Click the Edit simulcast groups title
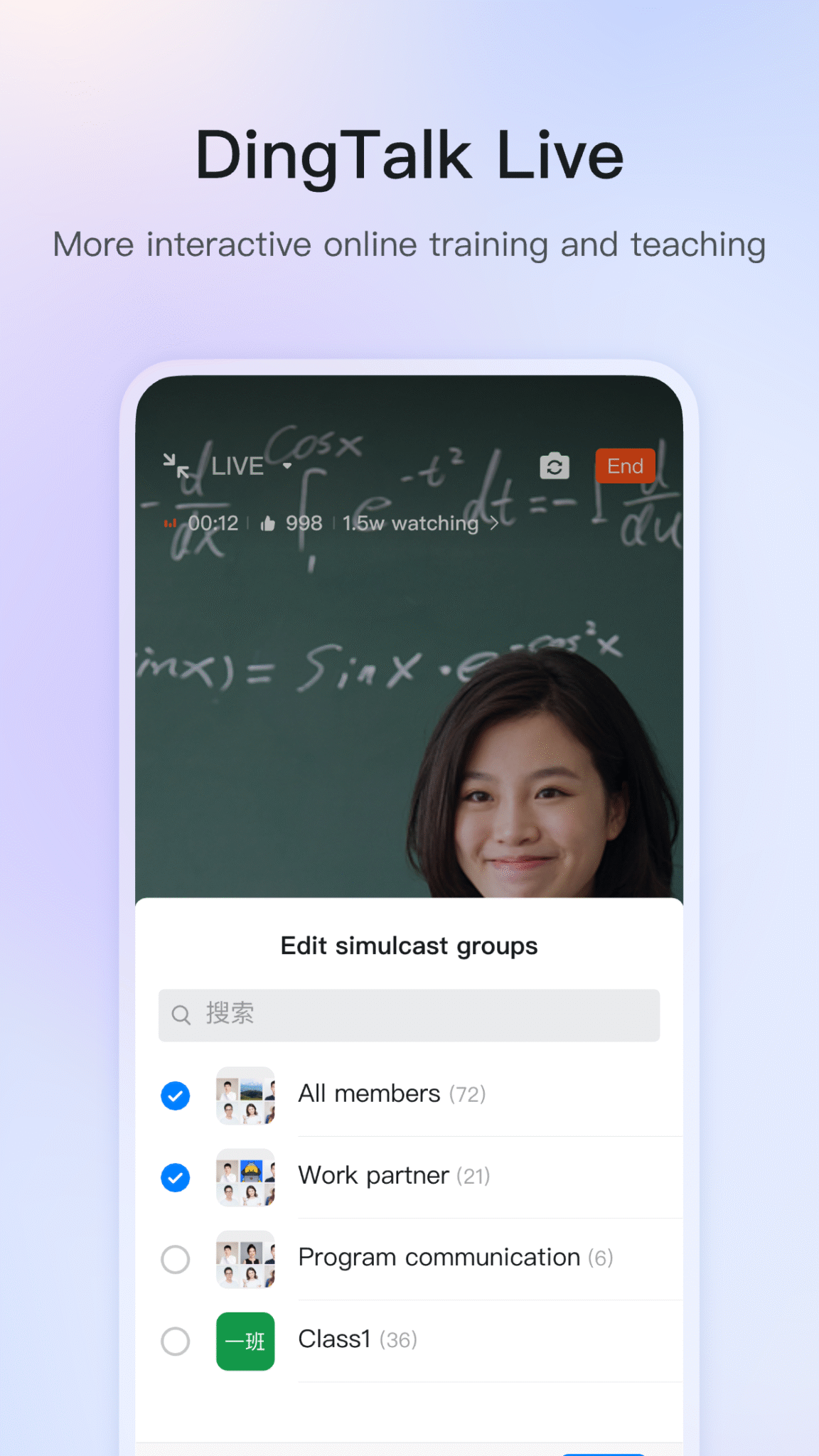The width and height of the screenshot is (819, 1456). point(409,945)
